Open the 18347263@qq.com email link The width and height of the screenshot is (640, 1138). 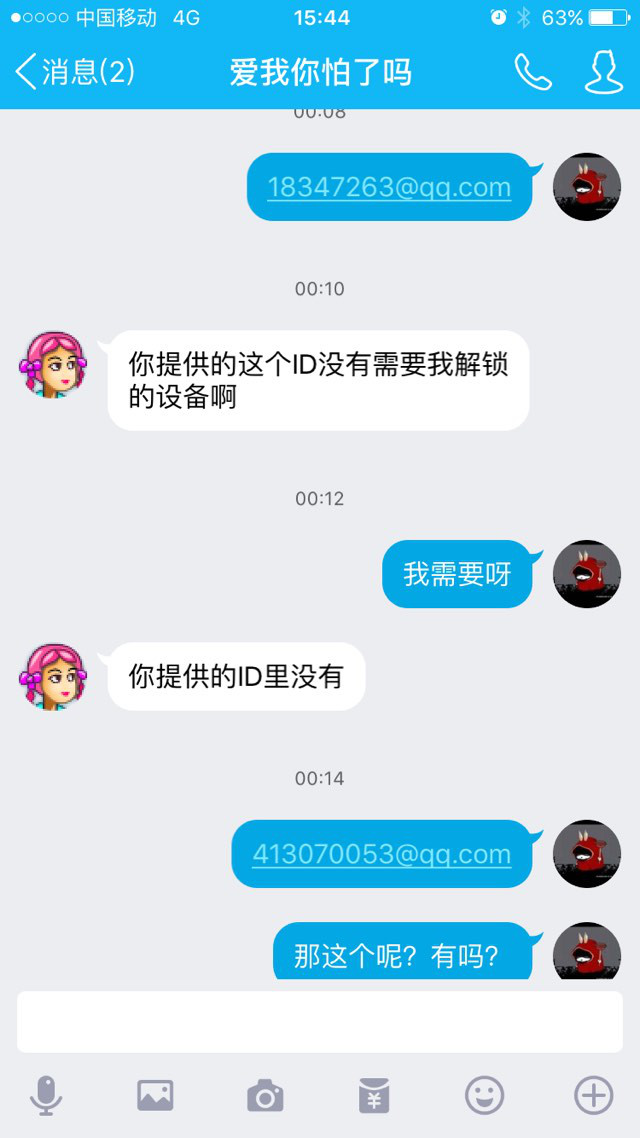click(x=389, y=187)
